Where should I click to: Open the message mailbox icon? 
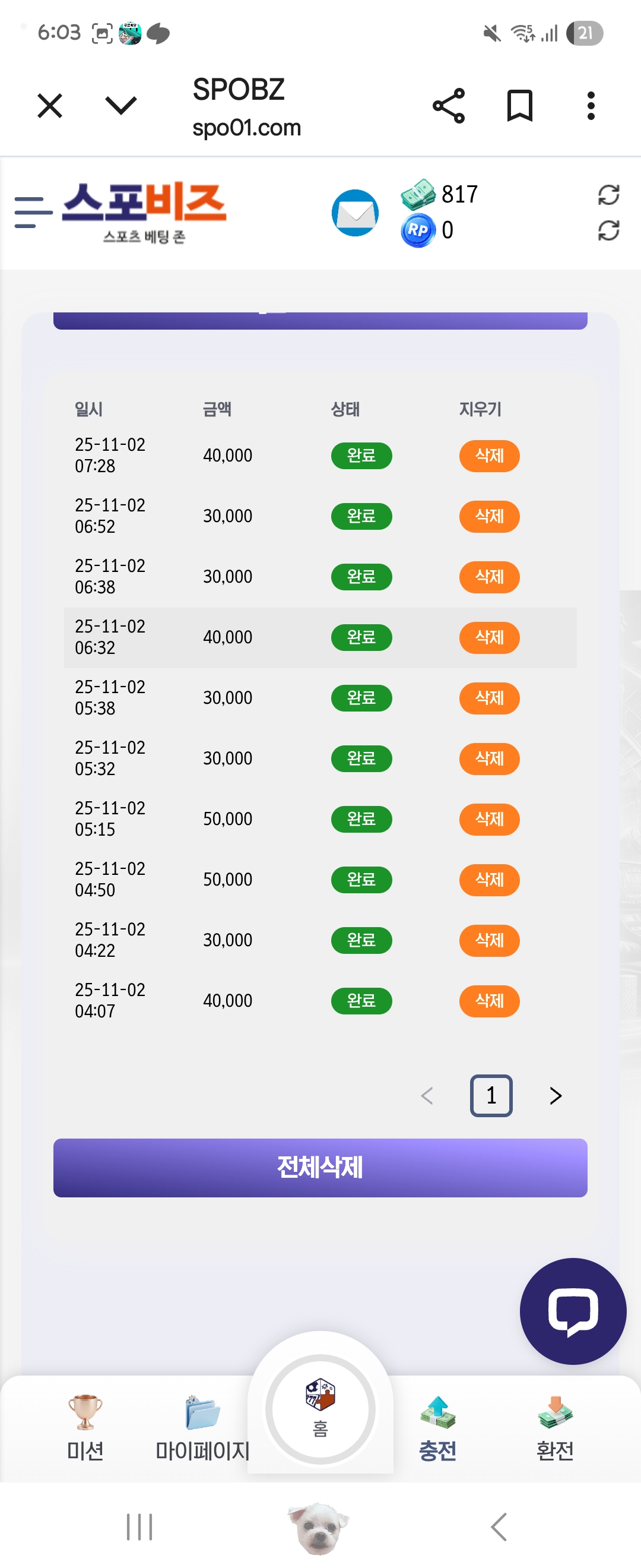pyautogui.click(x=355, y=213)
